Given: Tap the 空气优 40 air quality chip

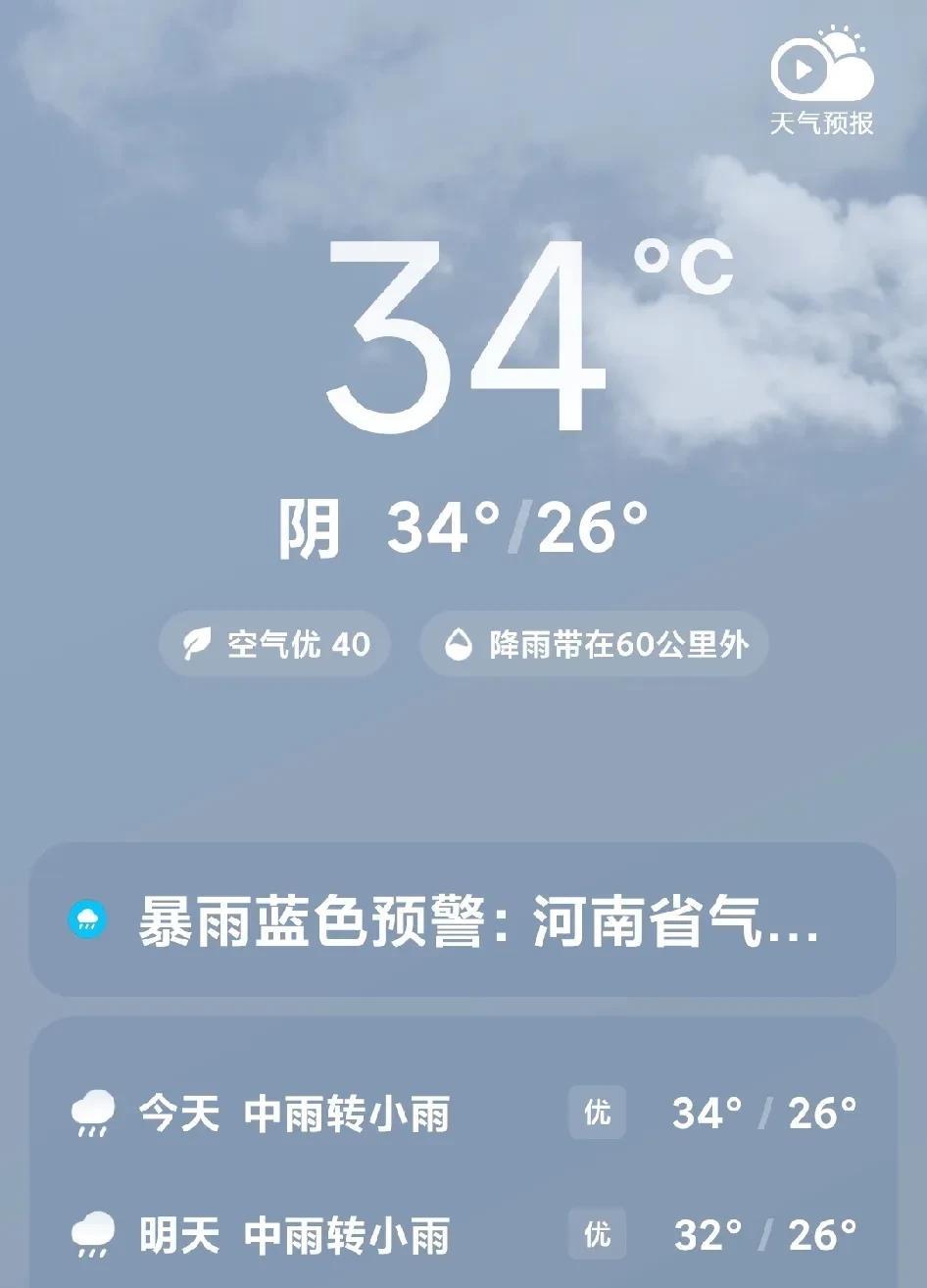Looking at the screenshot, I should (x=274, y=644).
